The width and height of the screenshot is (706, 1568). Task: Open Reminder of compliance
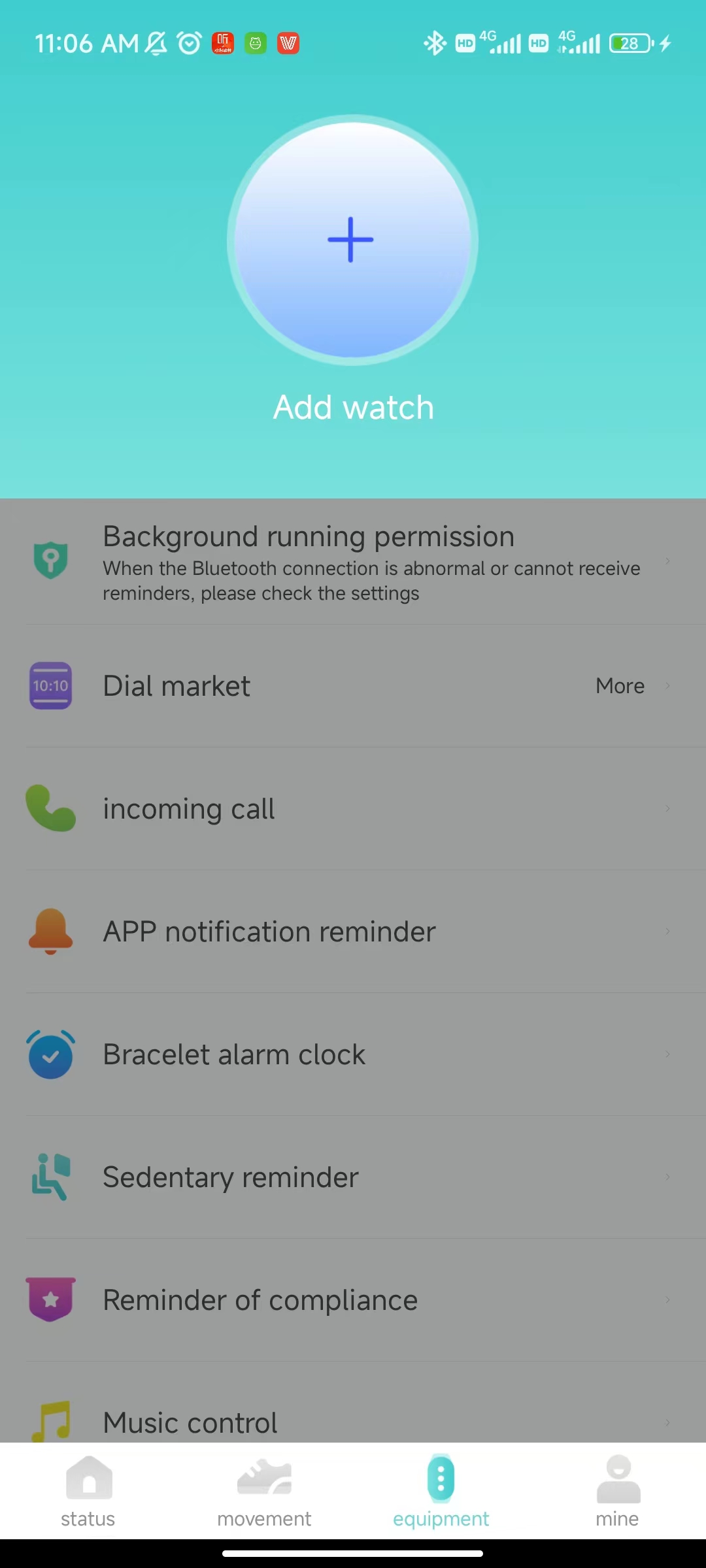353,1300
